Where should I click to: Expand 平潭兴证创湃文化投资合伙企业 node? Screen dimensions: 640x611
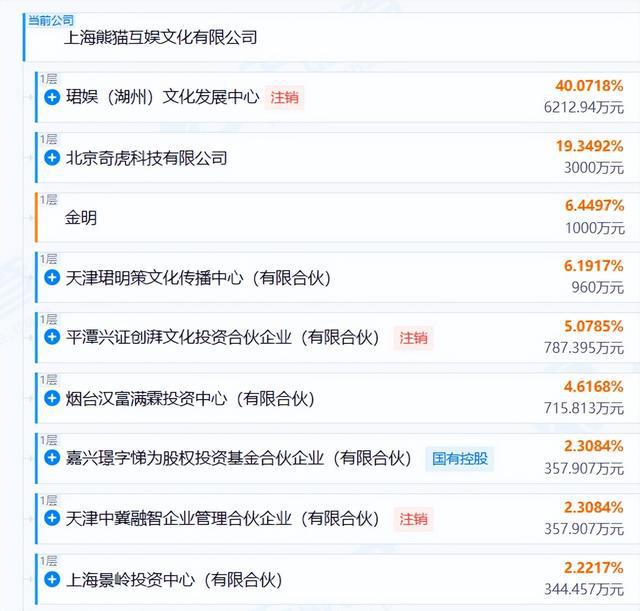point(52,338)
